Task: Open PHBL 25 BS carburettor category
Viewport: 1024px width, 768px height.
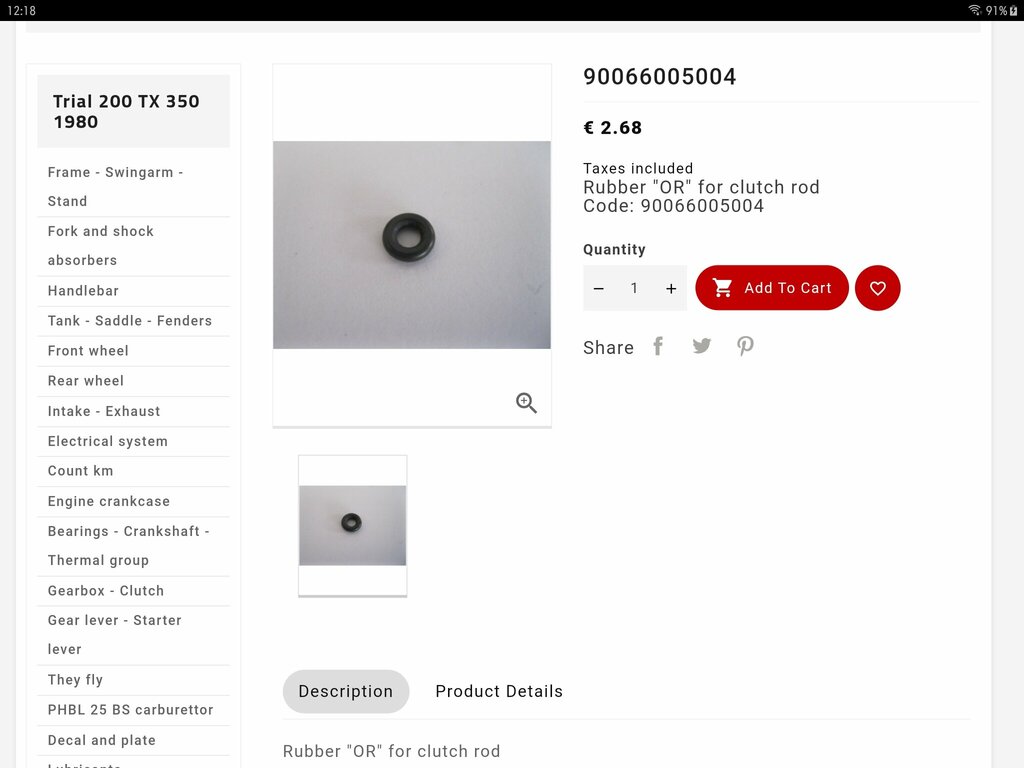Action: [x=131, y=710]
